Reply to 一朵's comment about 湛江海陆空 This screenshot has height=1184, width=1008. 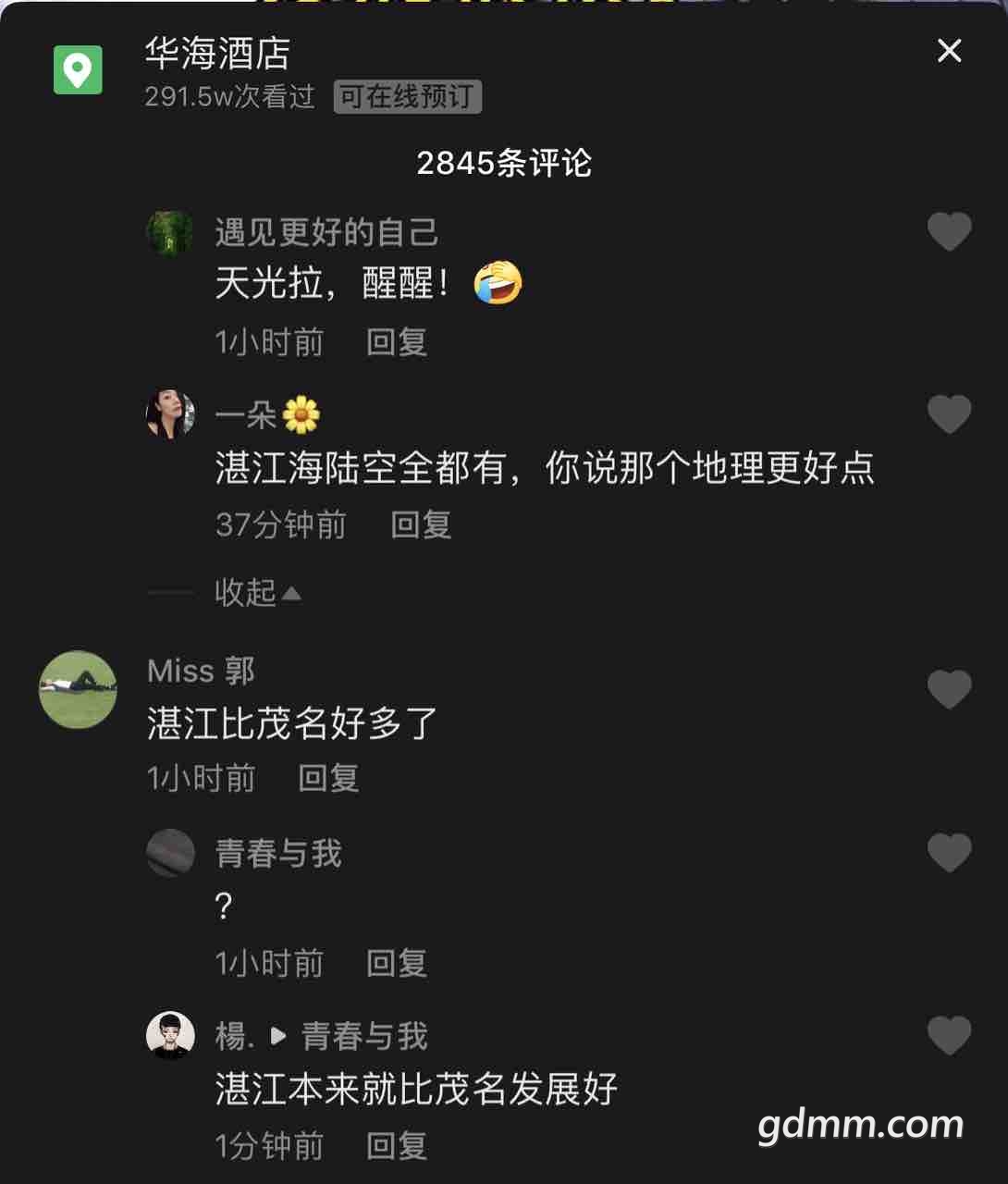pos(420,524)
